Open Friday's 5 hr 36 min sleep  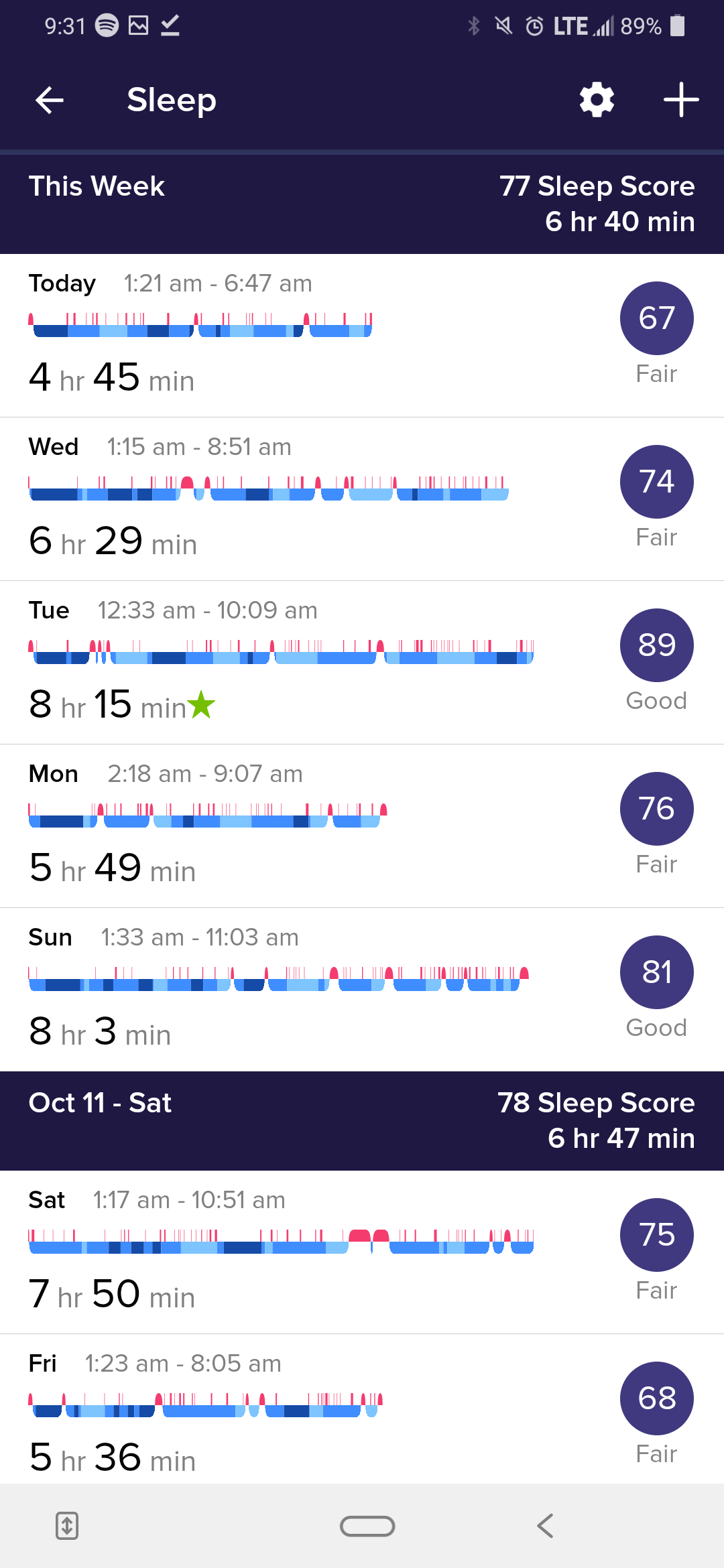362,1409
